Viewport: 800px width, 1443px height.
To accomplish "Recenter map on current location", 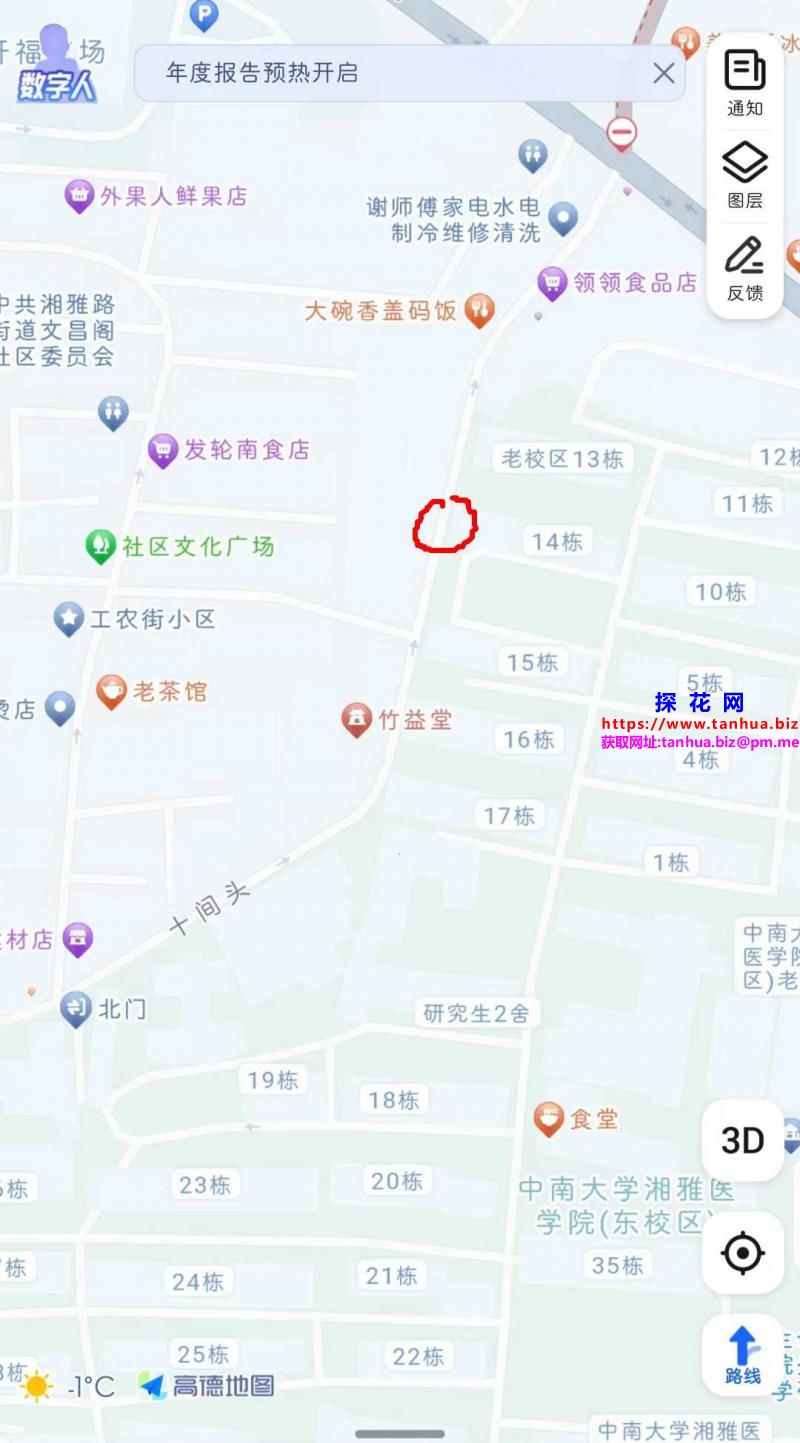I will tap(743, 1253).
